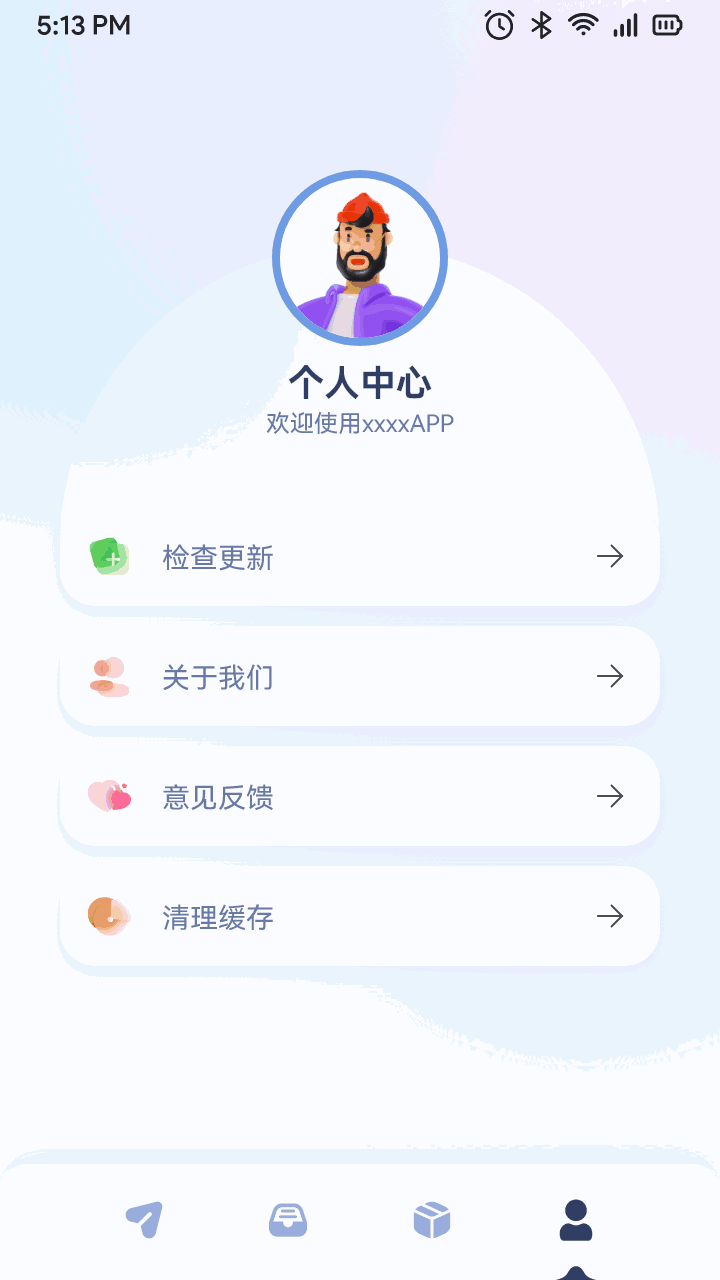Screen dimensions: 720x1280
Task: Tap 清理缓存 to clear cache
Action: pos(359,917)
